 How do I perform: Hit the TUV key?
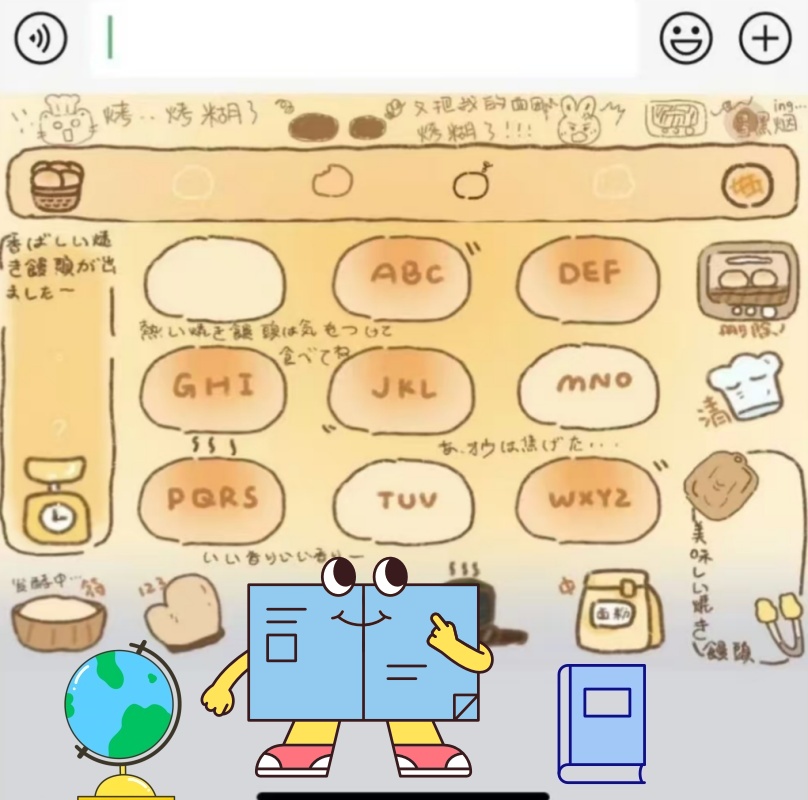click(403, 500)
